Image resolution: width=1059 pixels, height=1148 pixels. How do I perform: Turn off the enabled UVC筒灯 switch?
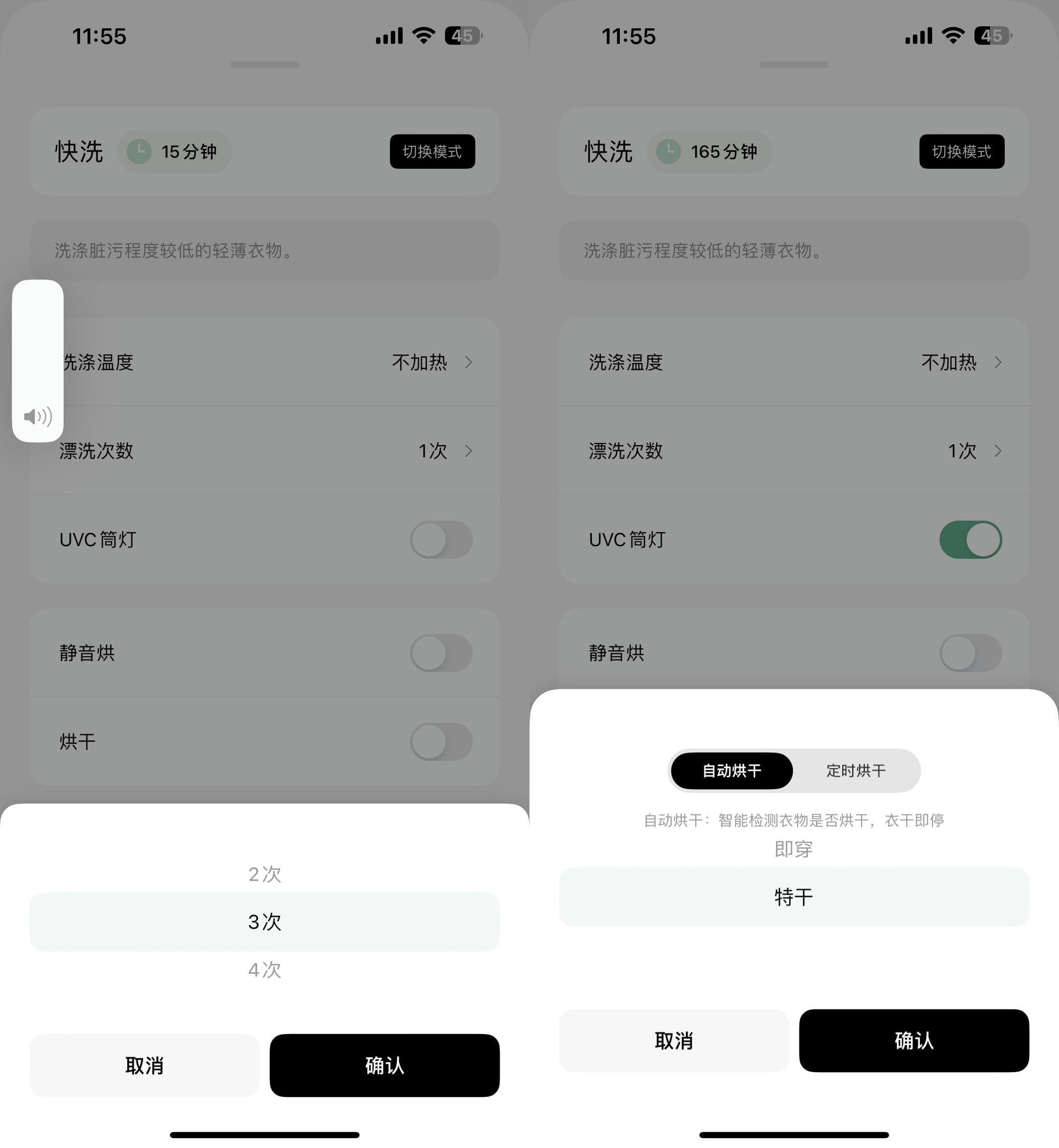point(970,539)
